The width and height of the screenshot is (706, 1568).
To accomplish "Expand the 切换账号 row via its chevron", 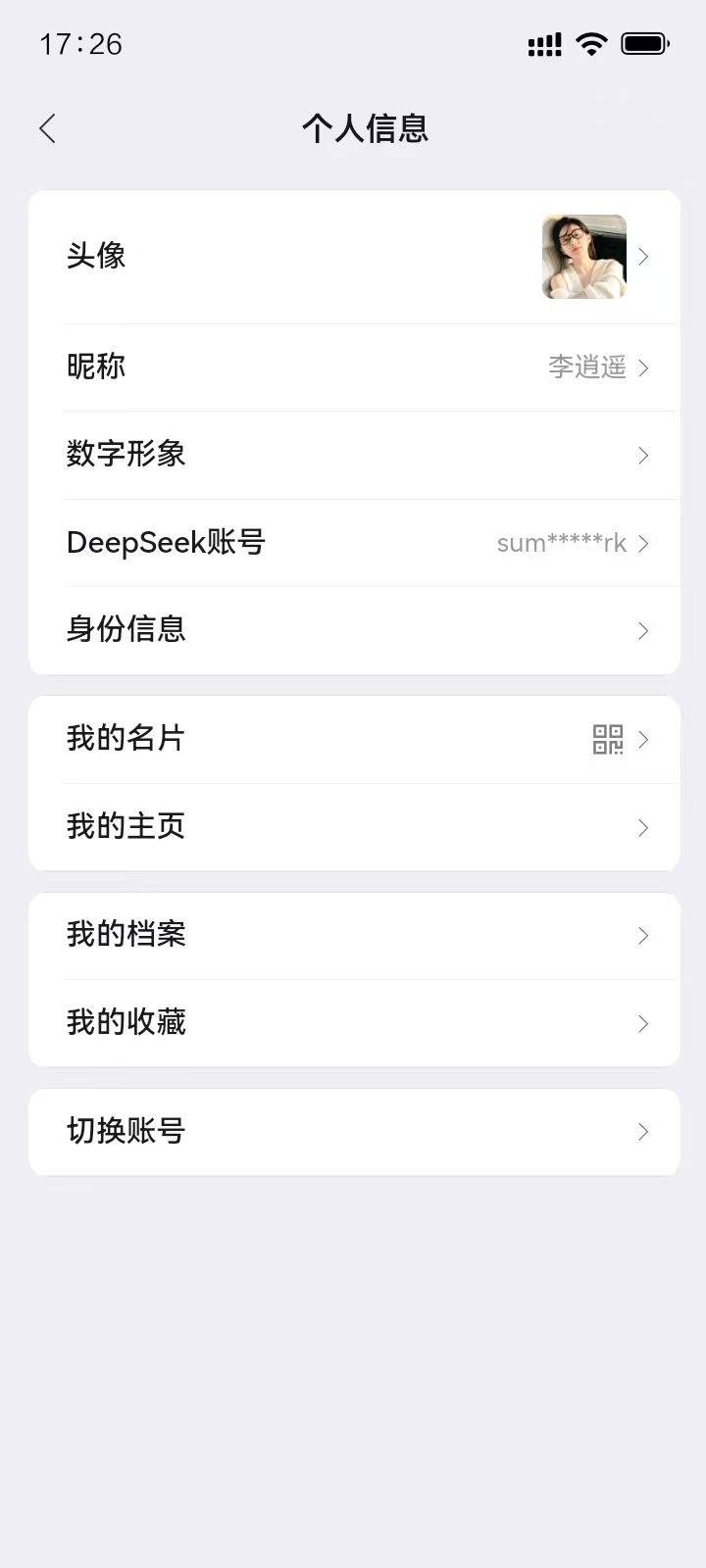I will tap(643, 1132).
